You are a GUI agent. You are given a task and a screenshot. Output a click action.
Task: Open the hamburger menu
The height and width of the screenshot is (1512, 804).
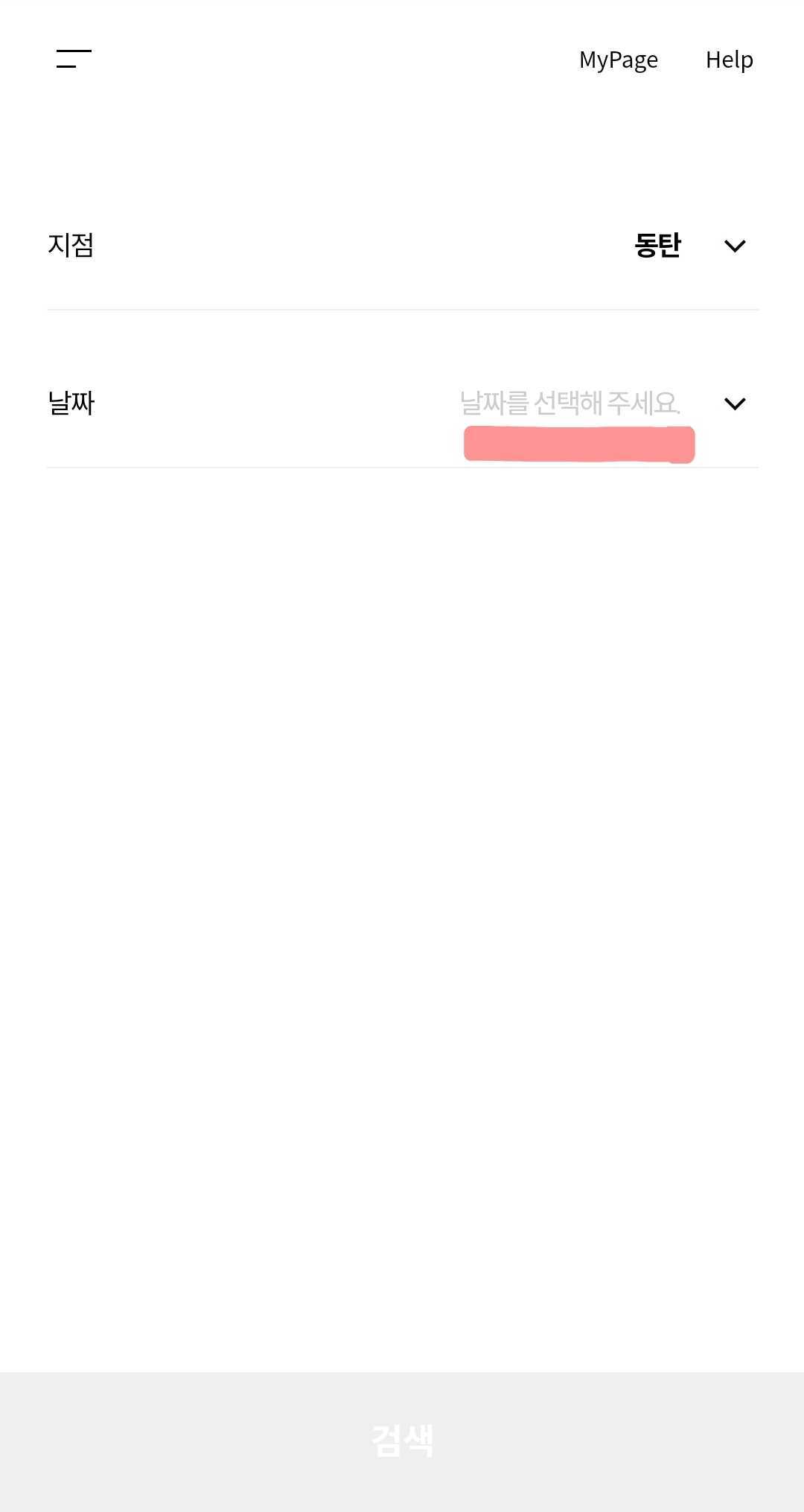(x=74, y=59)
